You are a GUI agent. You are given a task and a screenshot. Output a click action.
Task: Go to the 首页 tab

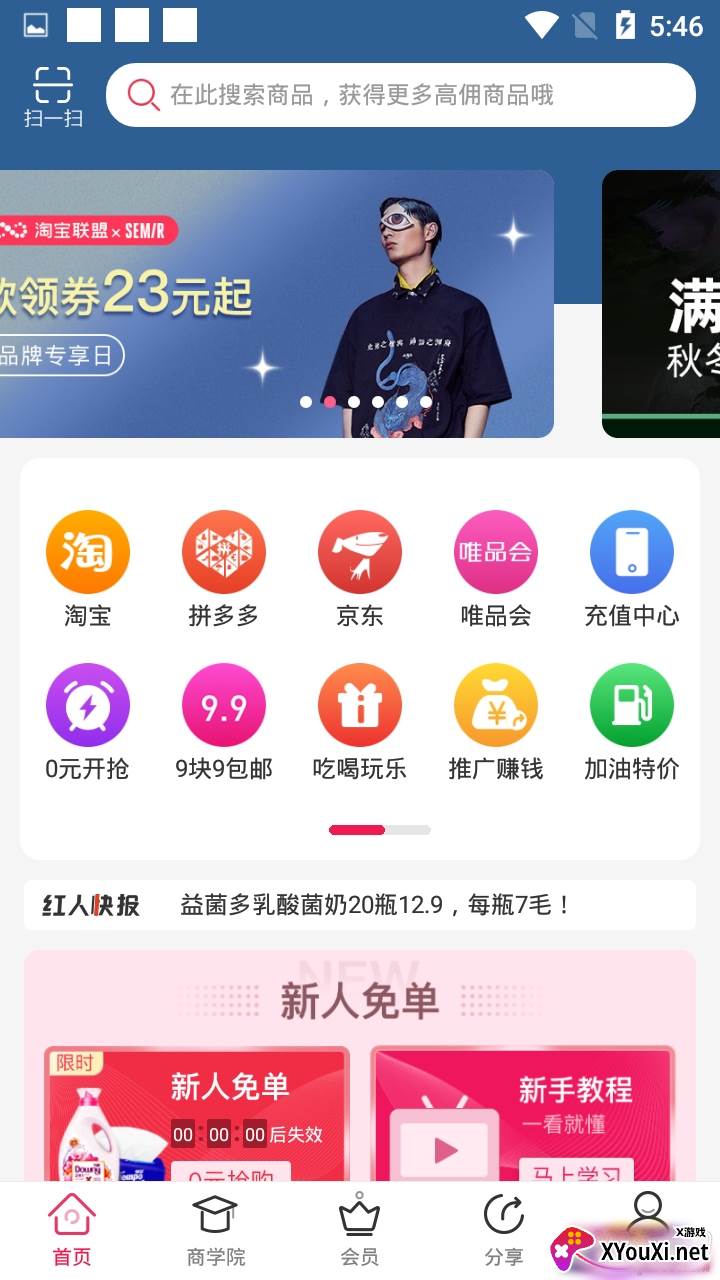pos(72,1230)
